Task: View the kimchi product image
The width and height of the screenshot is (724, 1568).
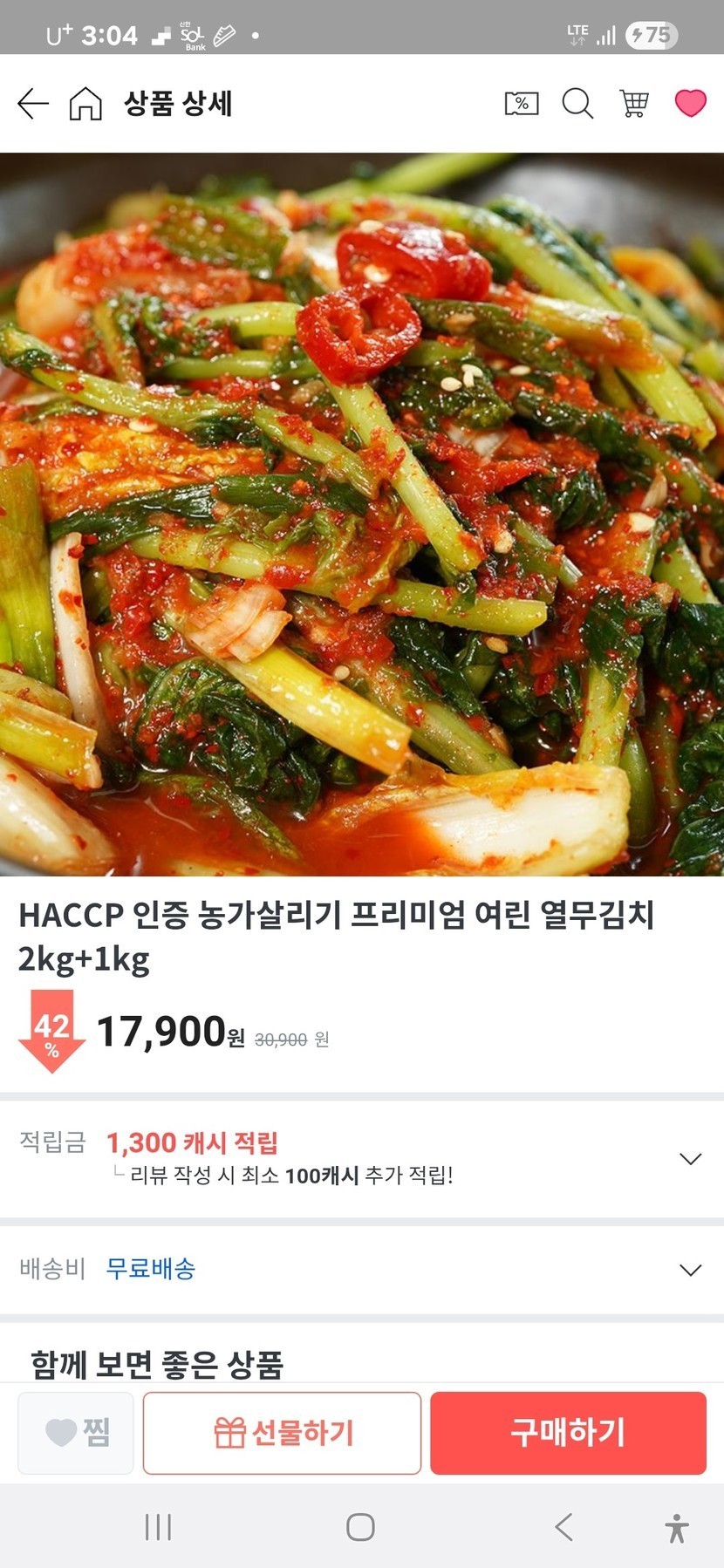Action: (x=362, y=515)
